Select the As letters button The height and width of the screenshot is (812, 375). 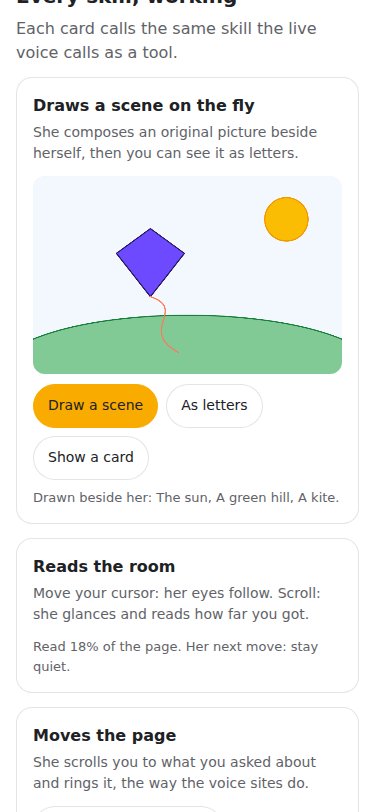214,405
